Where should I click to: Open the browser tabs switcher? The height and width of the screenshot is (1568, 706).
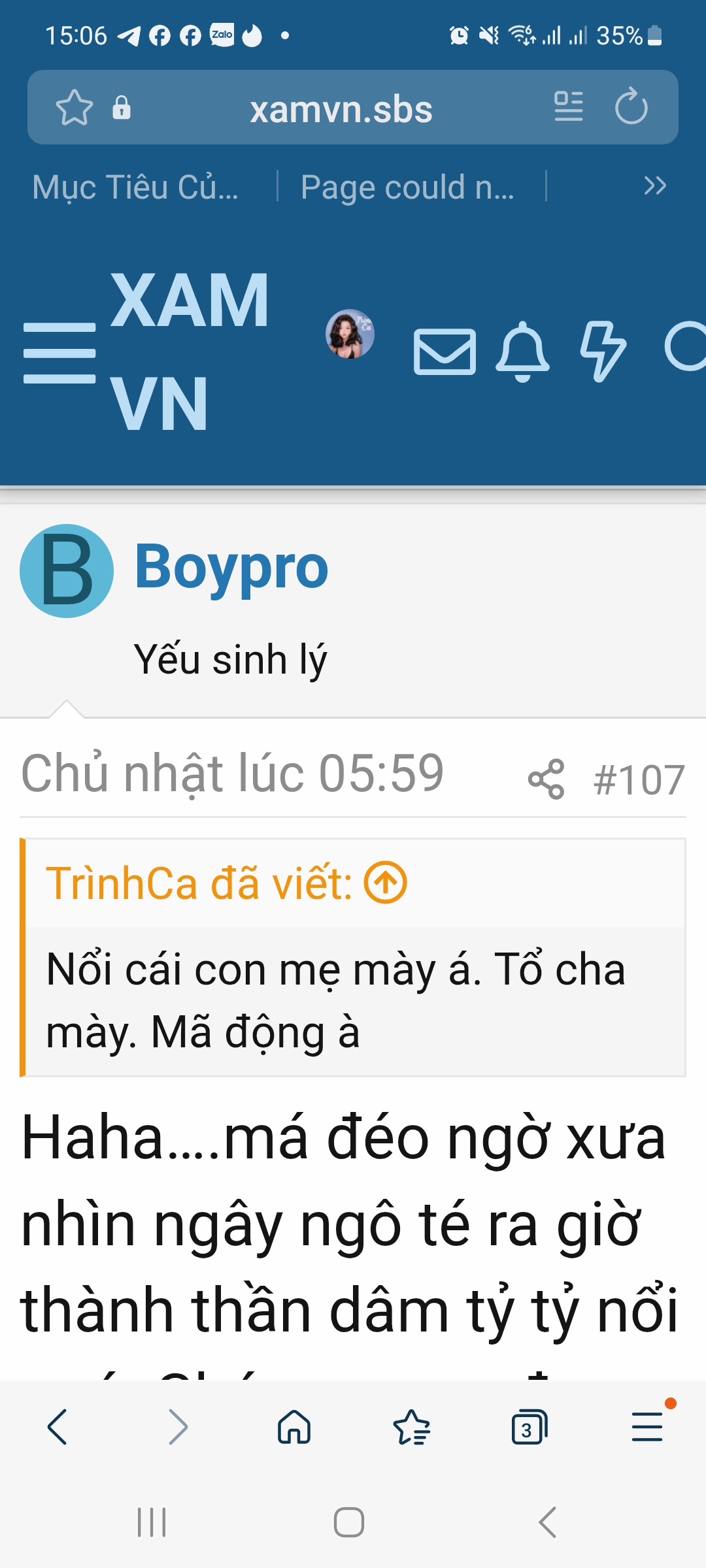[529, 1428]
